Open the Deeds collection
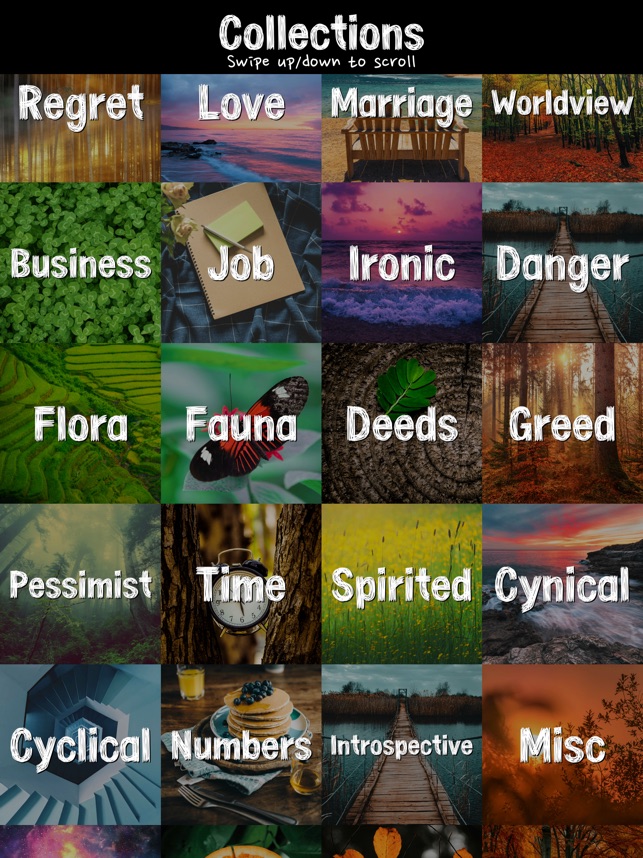643x858 pixels. [x=402, y=424]
